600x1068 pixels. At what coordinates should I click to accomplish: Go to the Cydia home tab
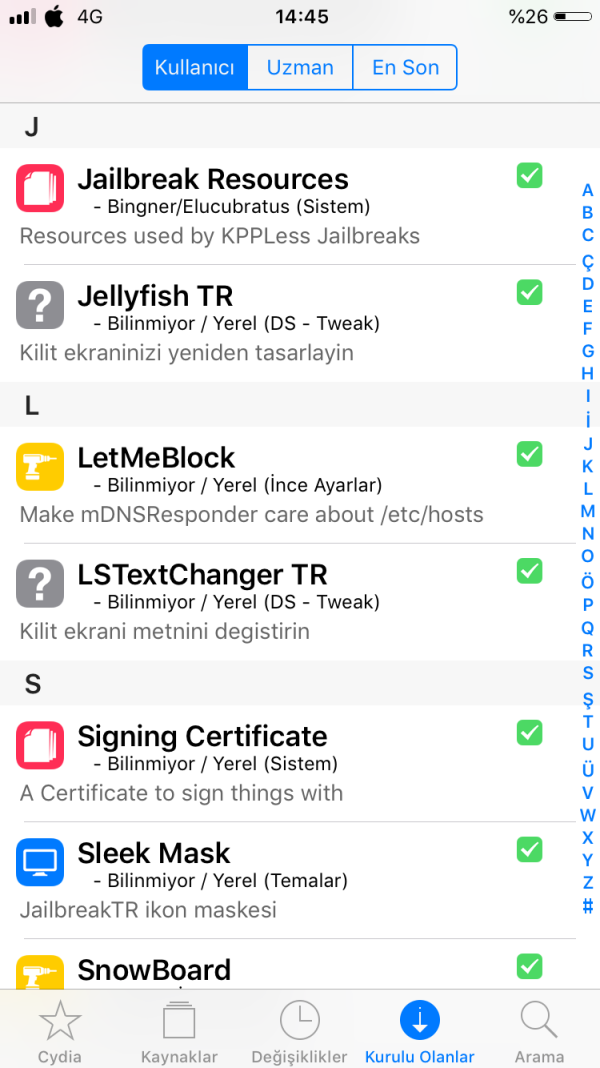(x=60, y=1032)
